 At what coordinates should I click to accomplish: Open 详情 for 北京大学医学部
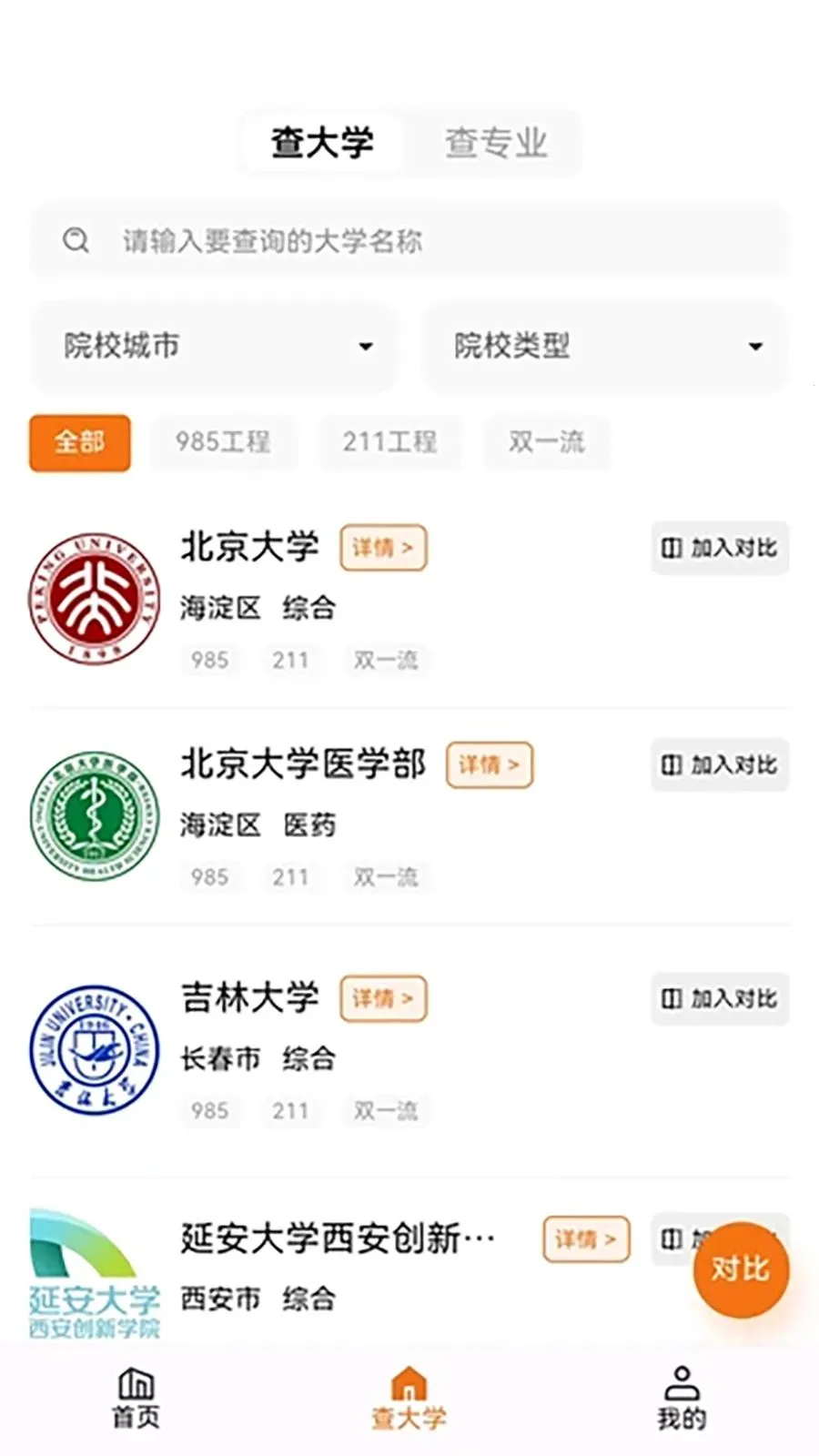pyautogui.click(x=490, y=765)
